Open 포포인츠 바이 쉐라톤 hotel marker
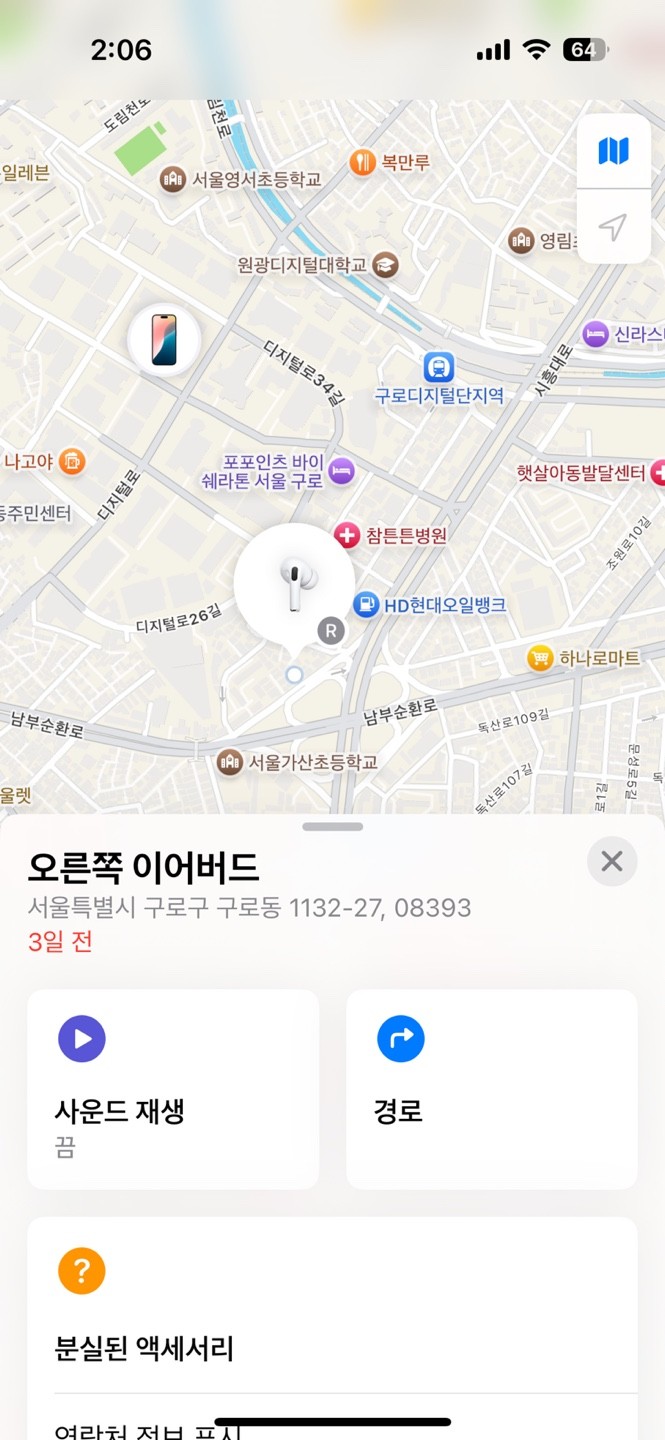The height and width of the screenshot is (1440, 665). point(342,470)
